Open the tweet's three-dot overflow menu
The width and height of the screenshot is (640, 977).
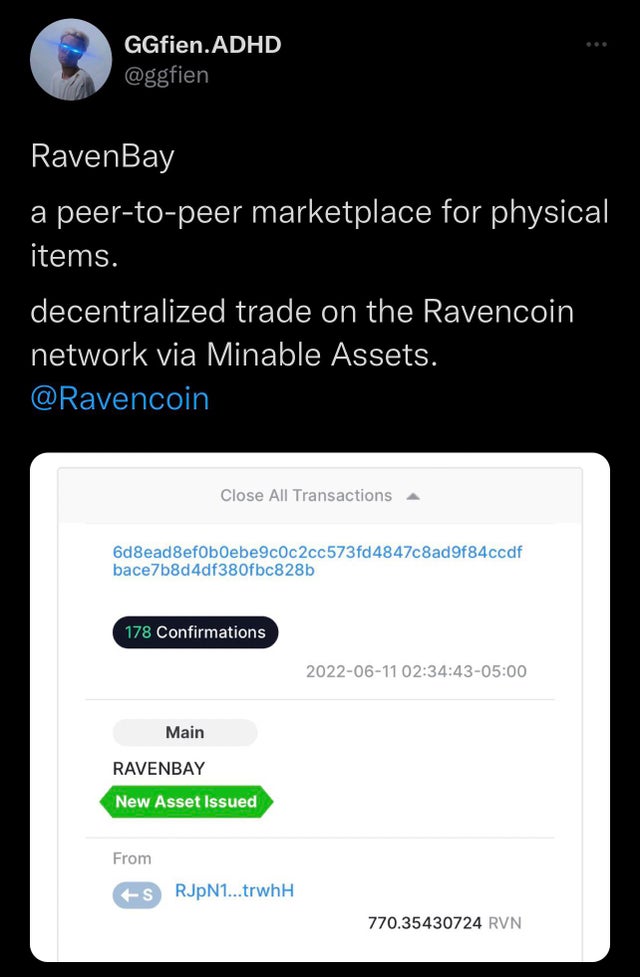pos(597,46)
